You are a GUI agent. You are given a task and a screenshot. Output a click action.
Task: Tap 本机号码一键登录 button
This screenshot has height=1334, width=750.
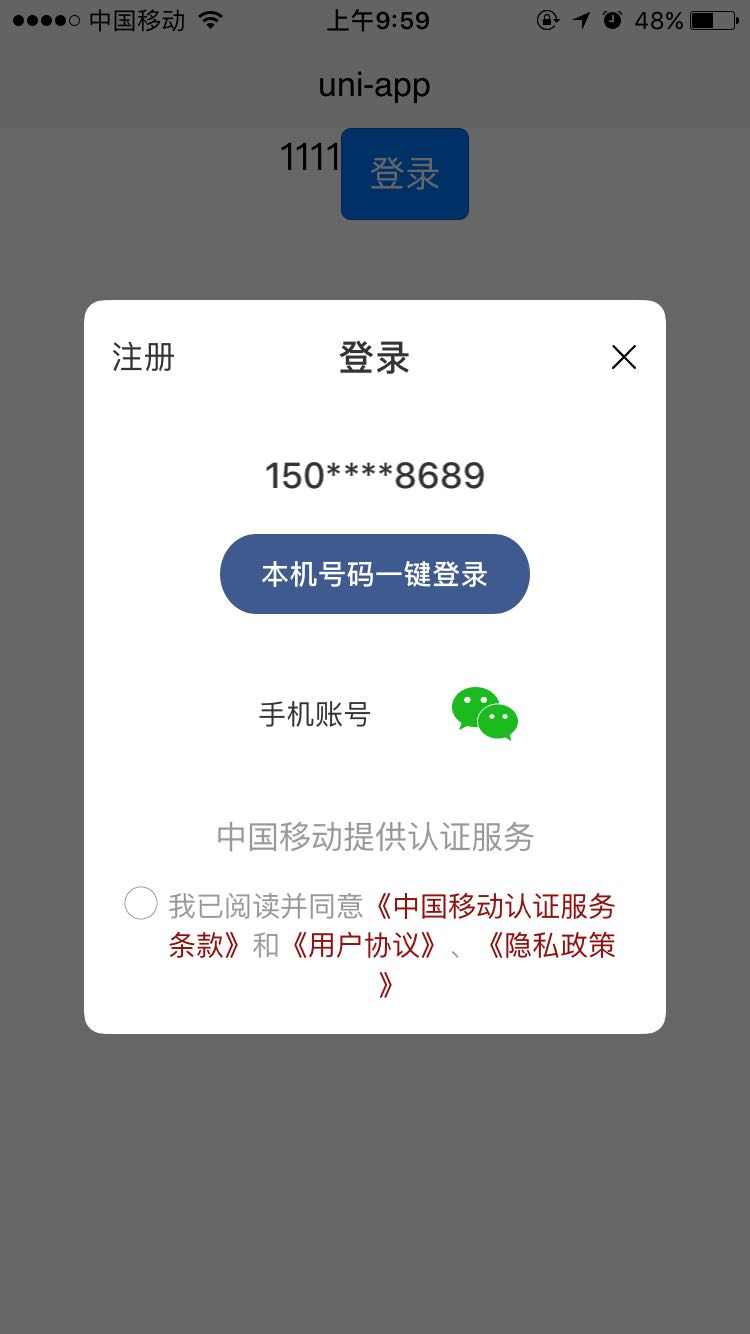(x=374, y=574)
